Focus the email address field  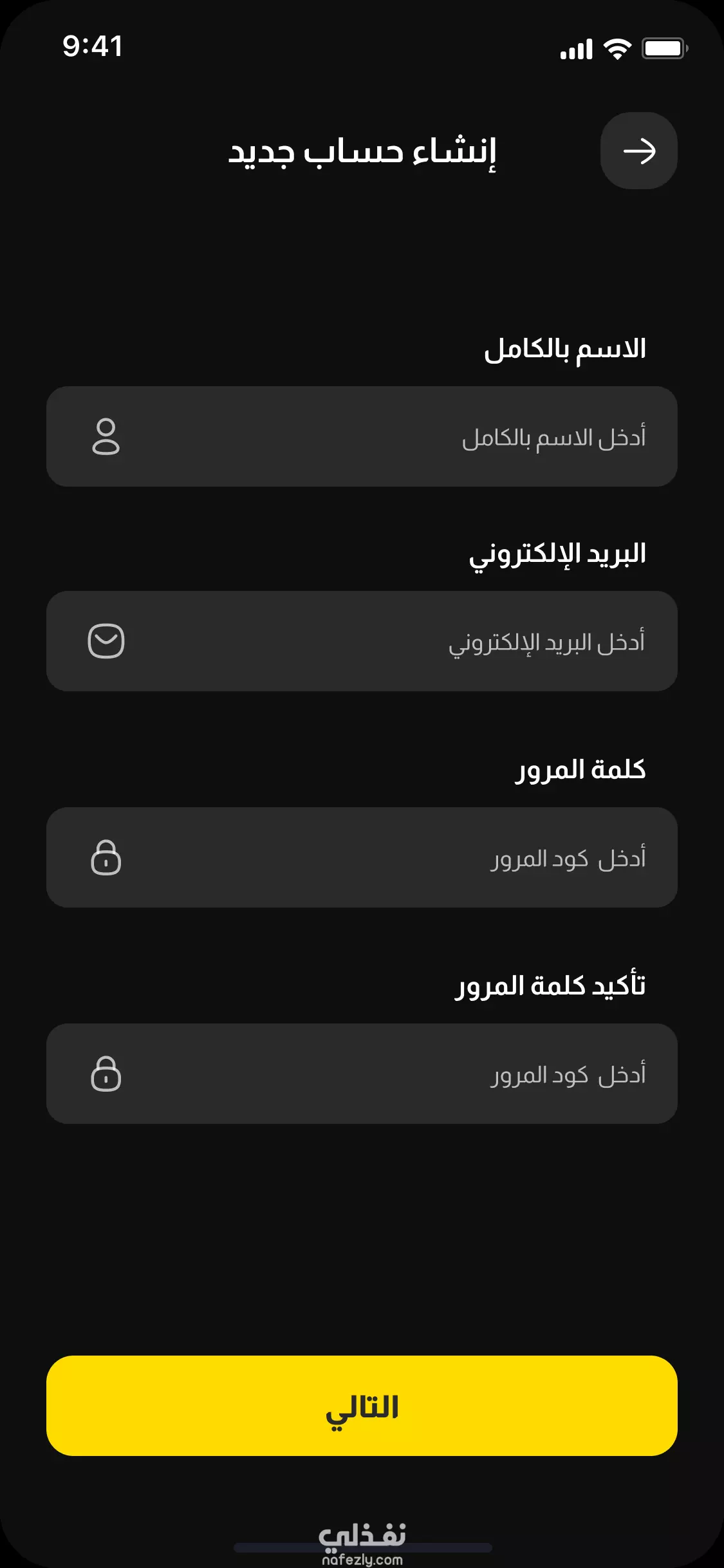coord(362,641)
